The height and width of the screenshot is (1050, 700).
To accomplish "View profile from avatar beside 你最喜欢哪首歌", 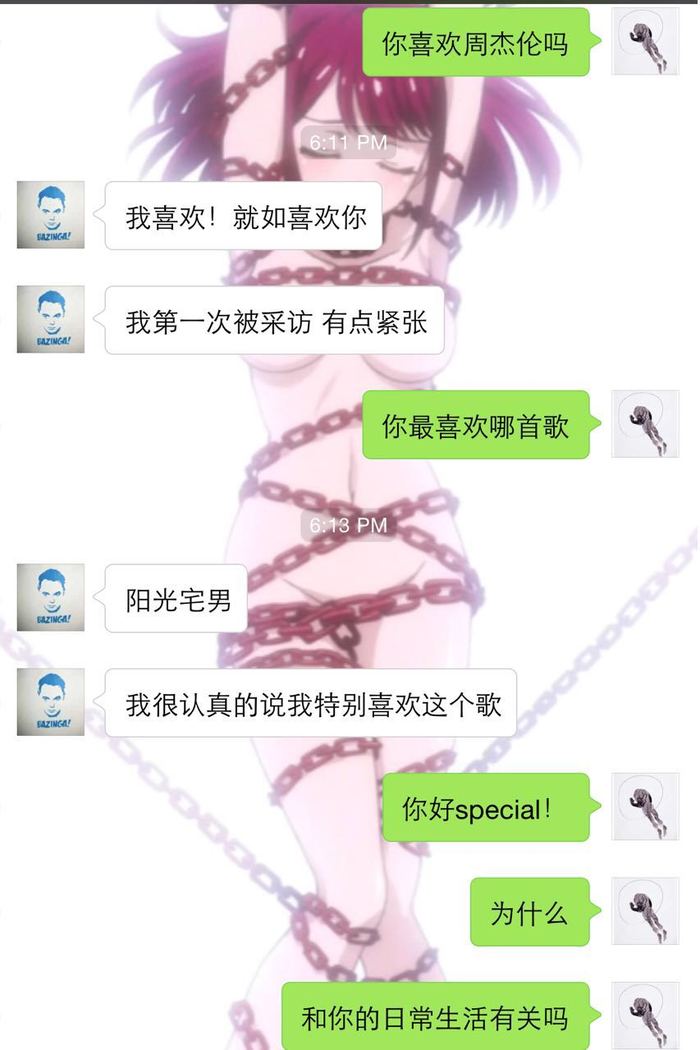I will tap(645, 424).
